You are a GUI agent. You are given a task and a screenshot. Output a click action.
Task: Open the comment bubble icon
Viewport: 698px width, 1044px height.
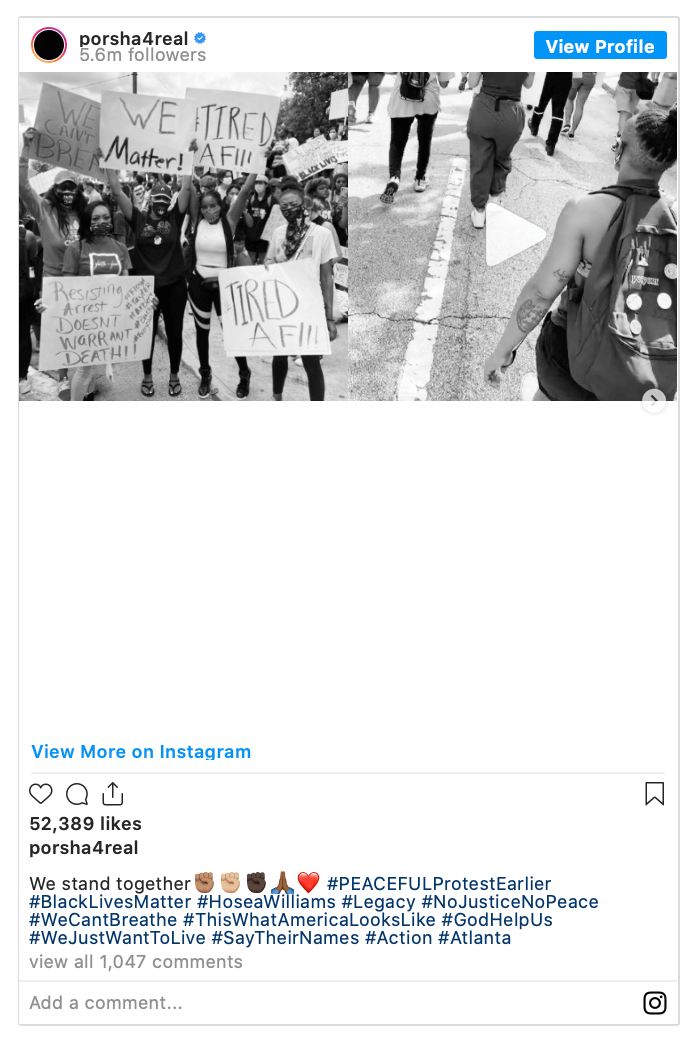click(x=77, y=794)
